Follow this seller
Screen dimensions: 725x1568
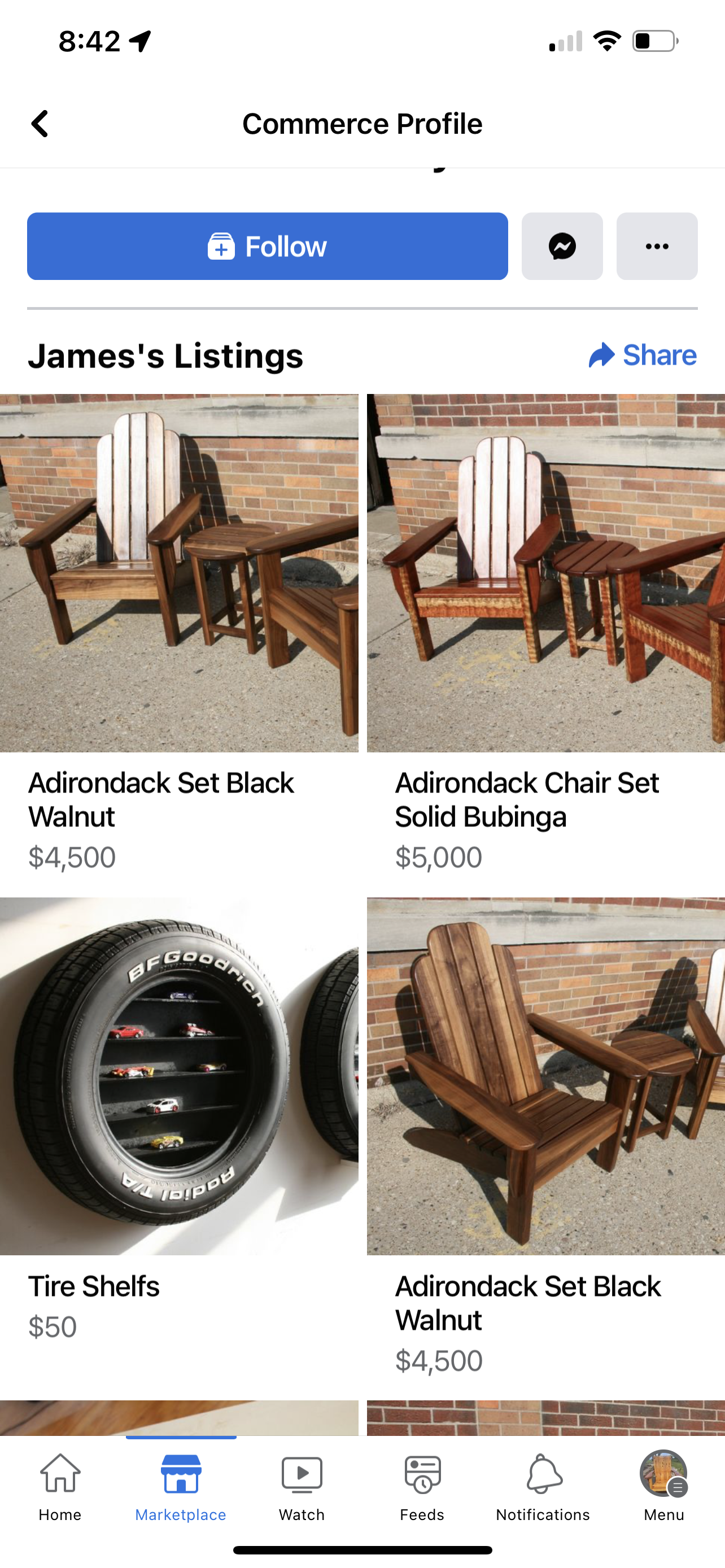pyautogui.click(x=267, y=247)
